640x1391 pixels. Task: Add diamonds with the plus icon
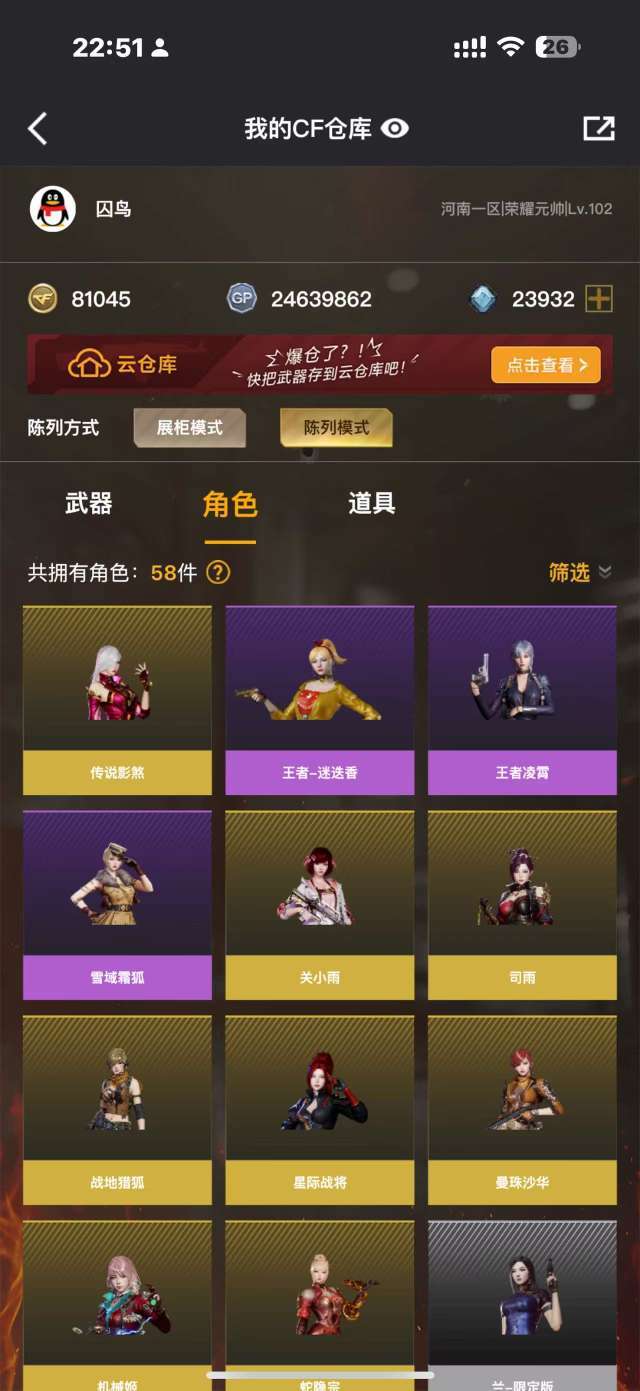[599, 298]
